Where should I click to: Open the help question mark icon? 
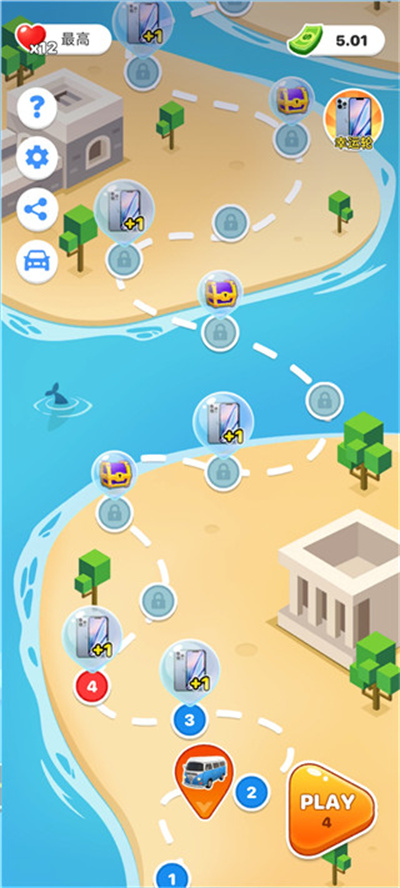[37, 108]
